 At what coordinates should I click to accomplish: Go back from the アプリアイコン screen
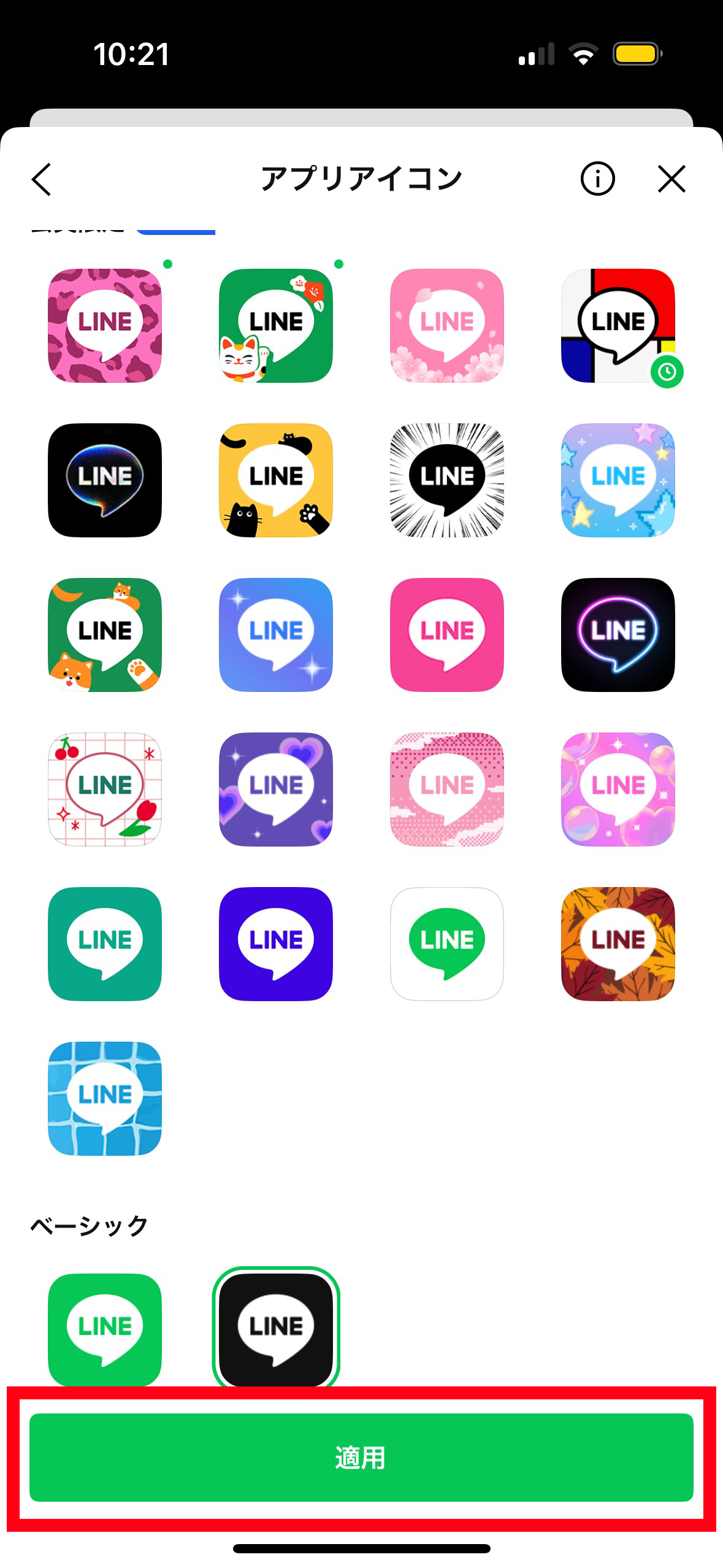tap(42, 180)
